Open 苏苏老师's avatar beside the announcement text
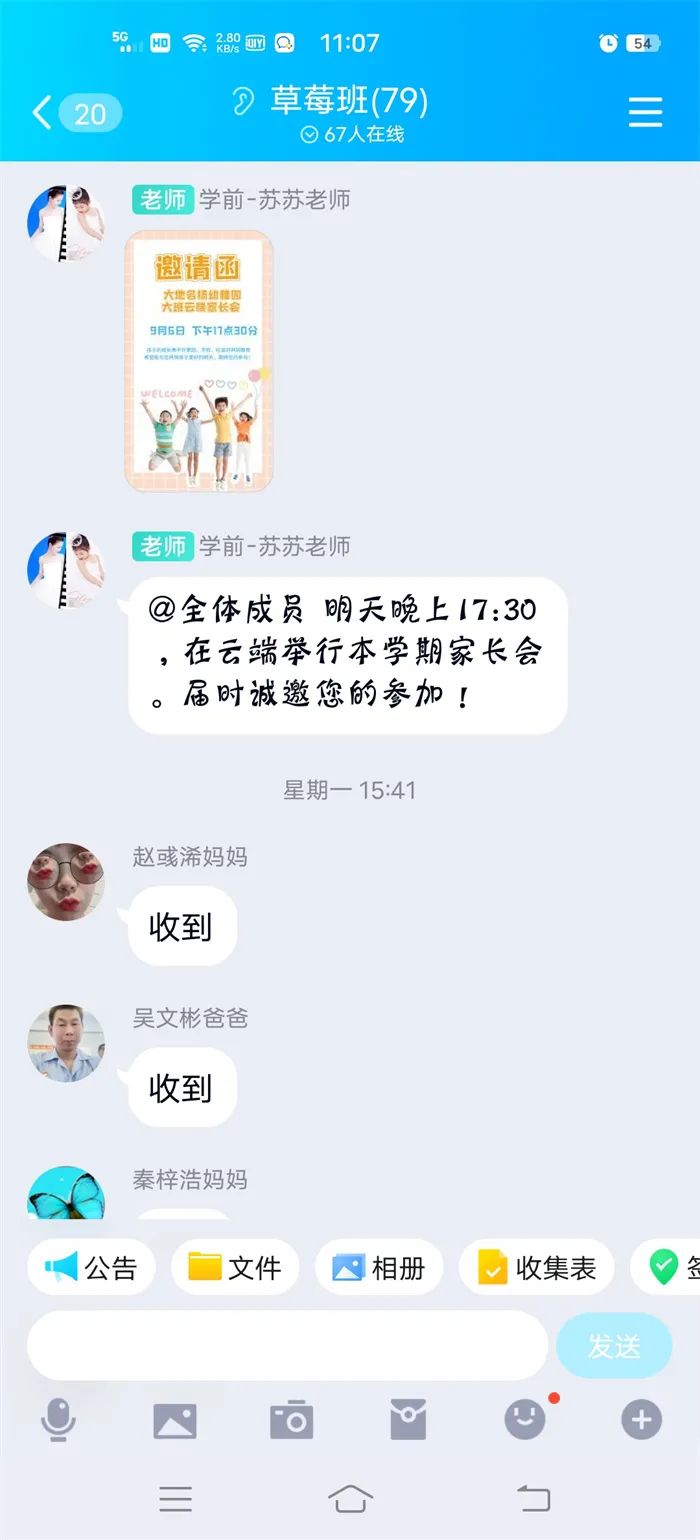The height and width of the screenshot is (1540, 700). (66, 570)
